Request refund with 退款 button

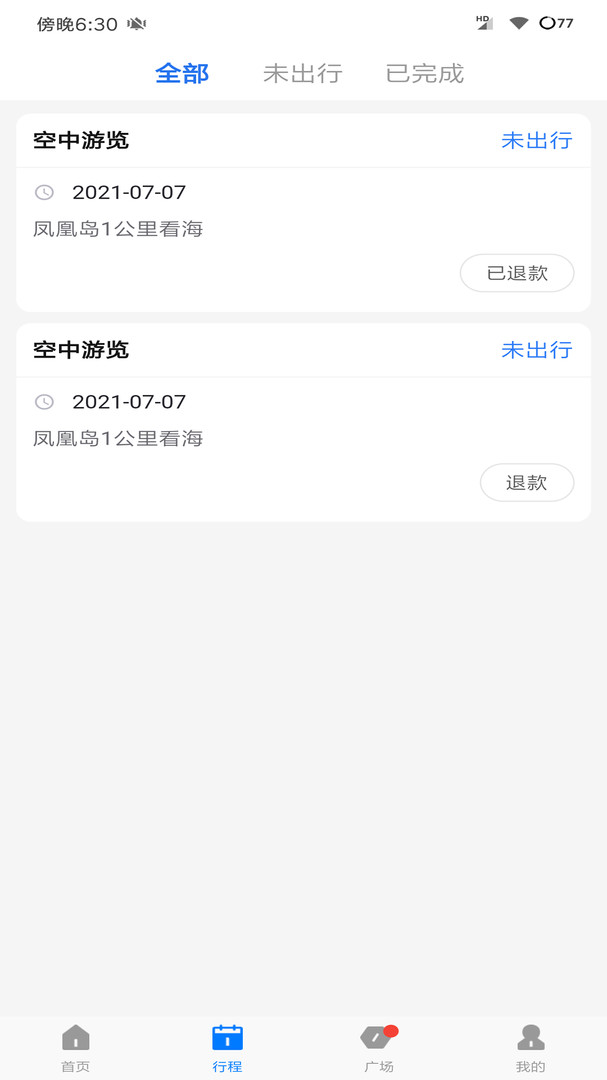[527, 483]
